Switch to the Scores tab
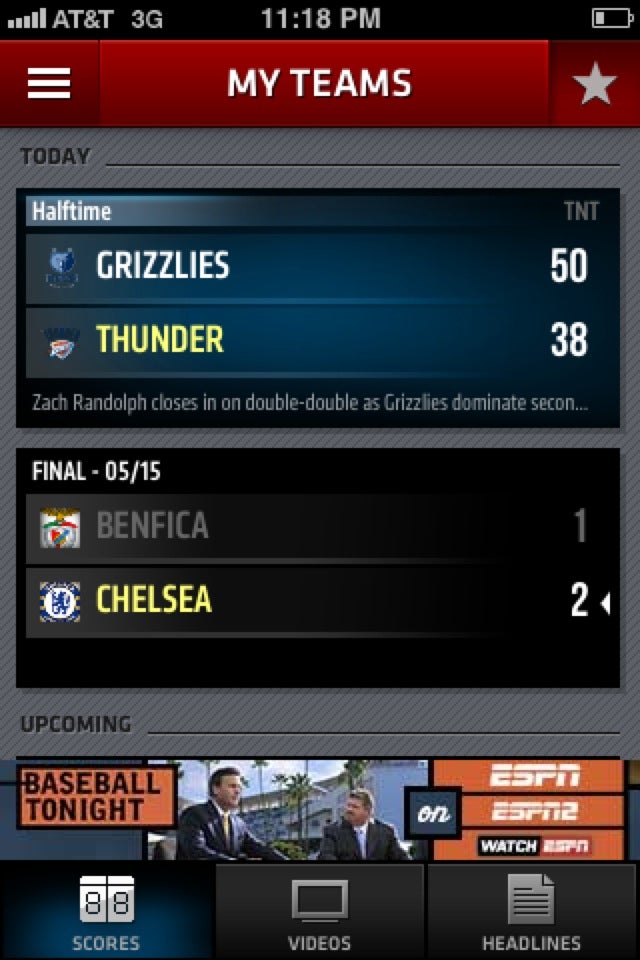640x960 pixels. pos(106,912)
